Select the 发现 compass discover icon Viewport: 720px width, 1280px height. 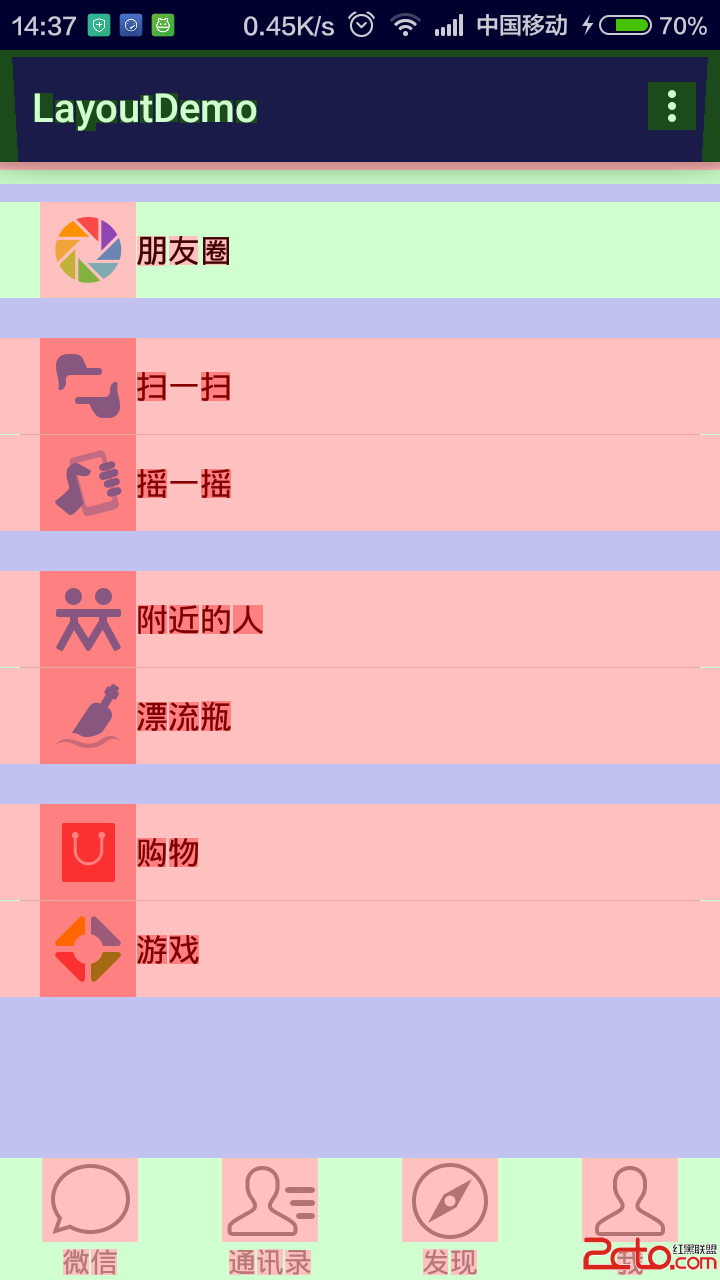450,1200
